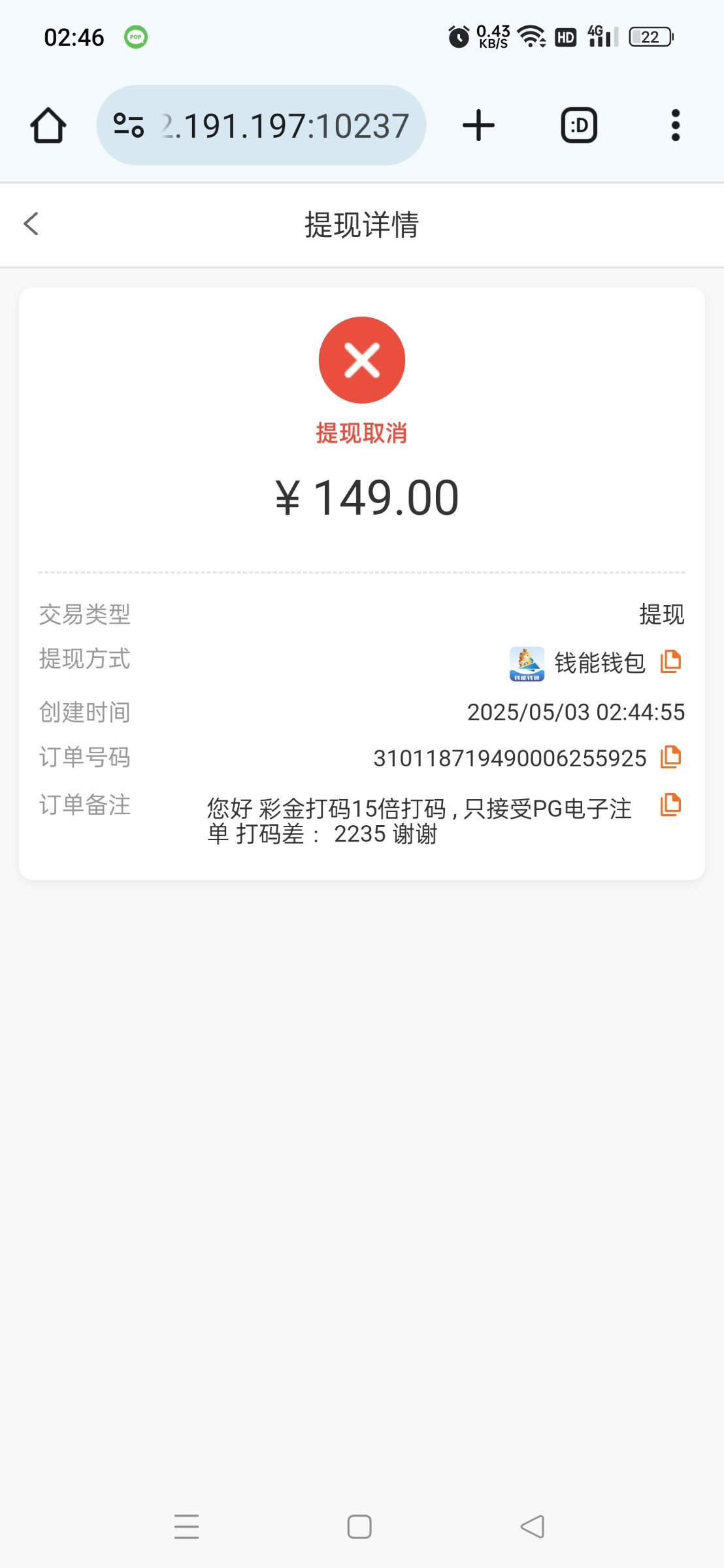Viewport: 724px width, 1568px height.
Task: Open the browser home page
Action: pos(48,125)
